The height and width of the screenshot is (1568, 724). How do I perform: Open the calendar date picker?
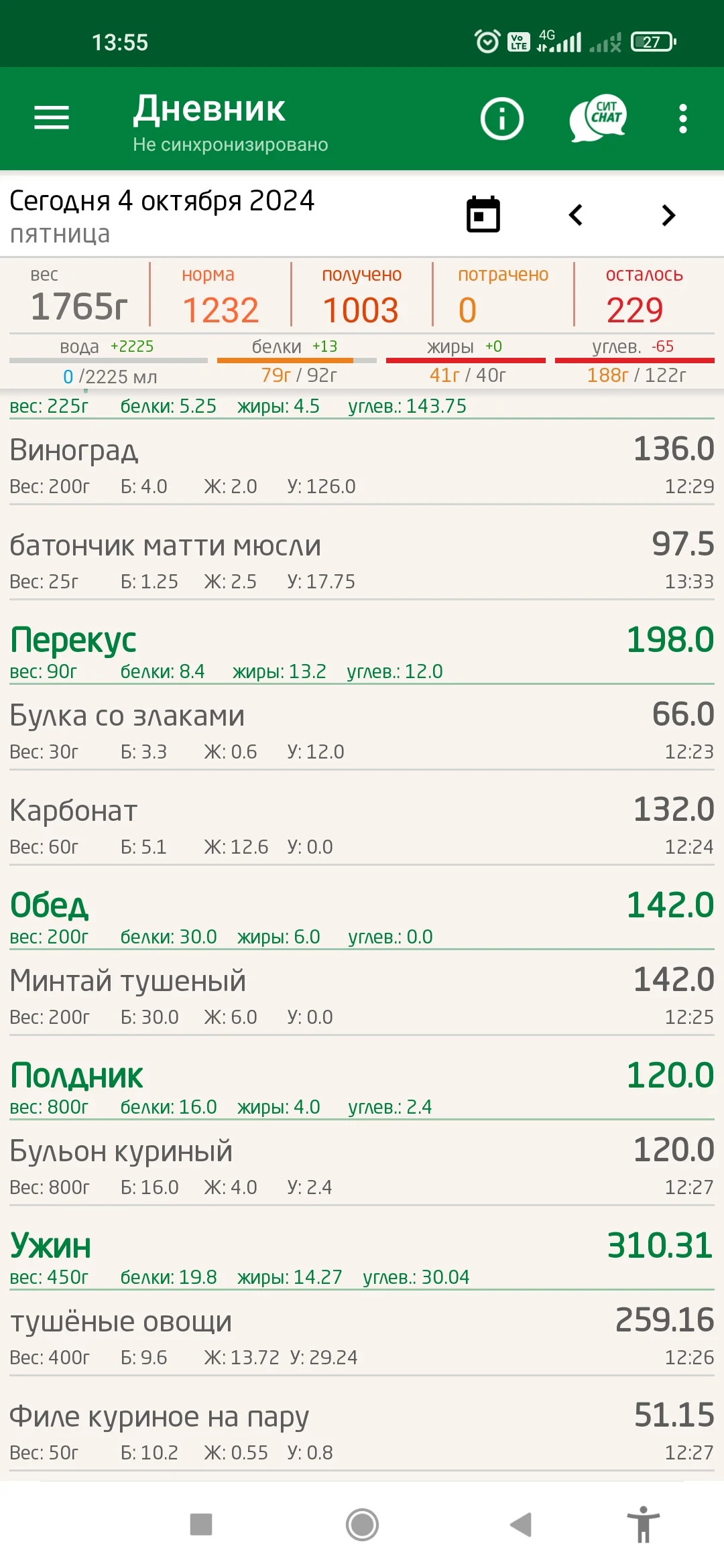tap(481, 213)
